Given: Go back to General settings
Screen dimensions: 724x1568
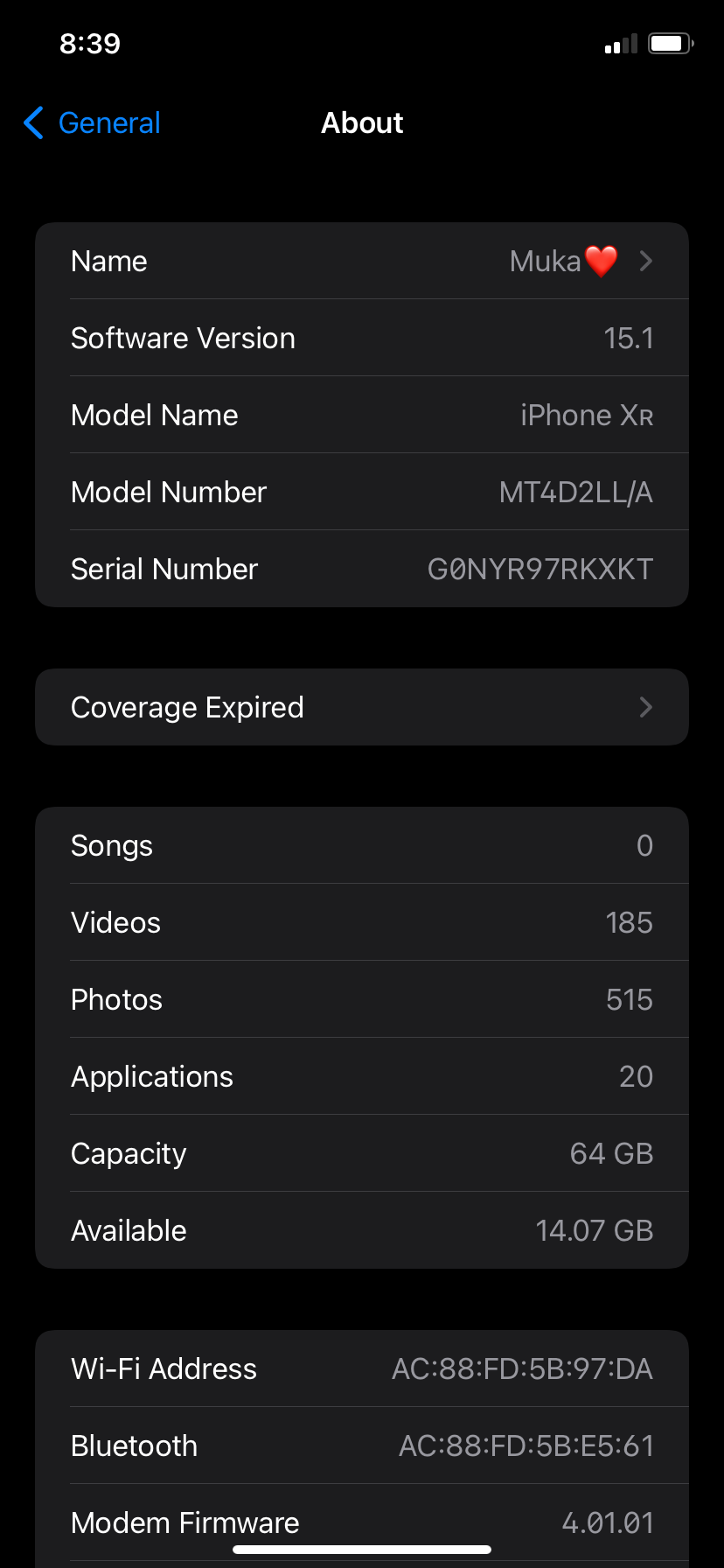Looking at the screenshot, I should click(92, 123).
